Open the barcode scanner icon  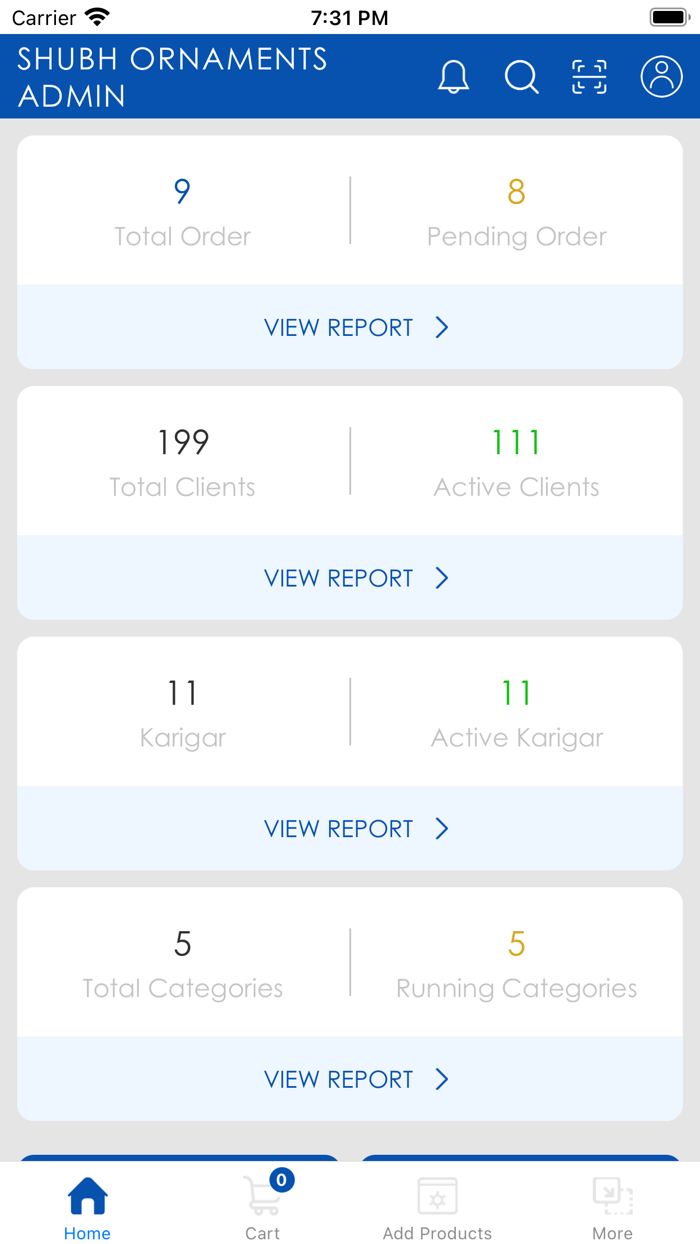(589, 76)
